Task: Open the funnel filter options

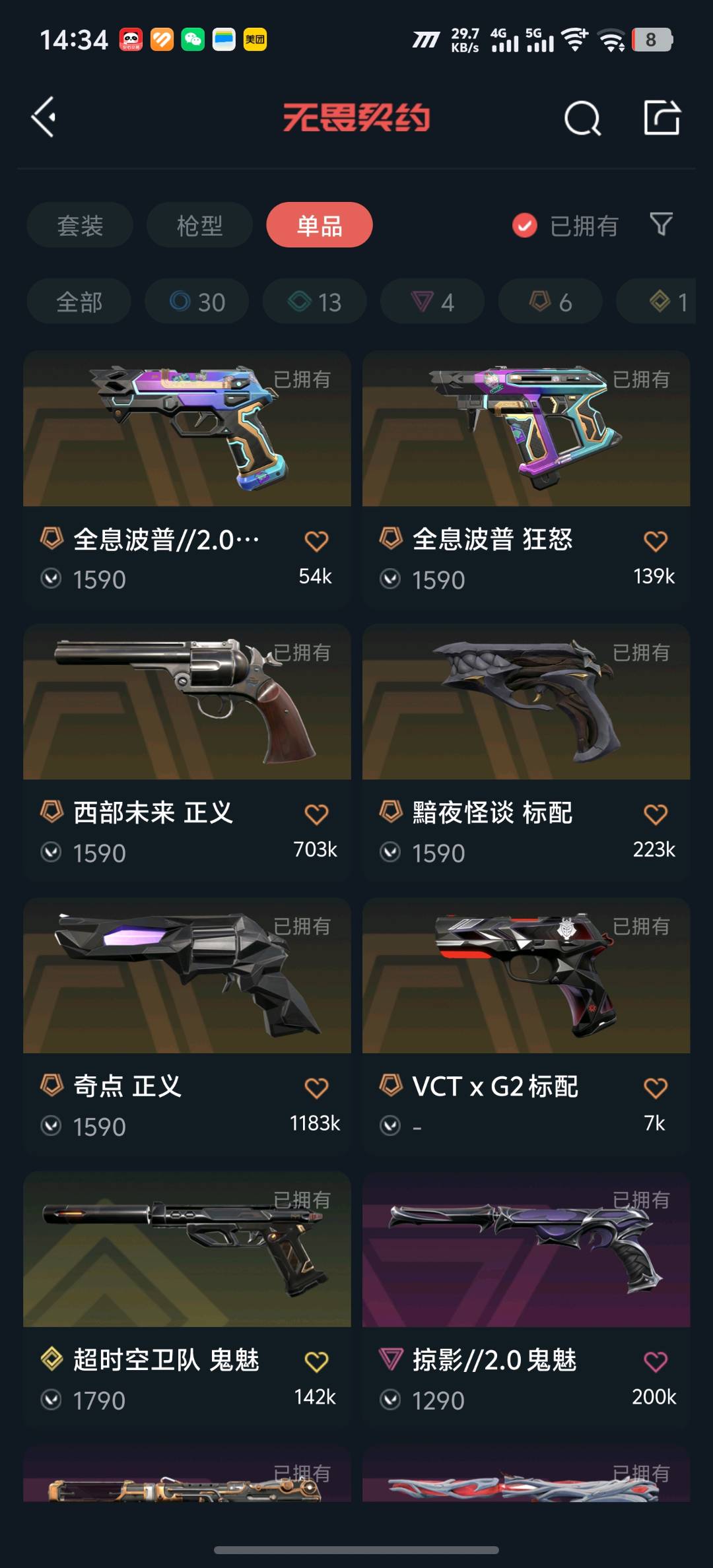Action: pos(661,225)
